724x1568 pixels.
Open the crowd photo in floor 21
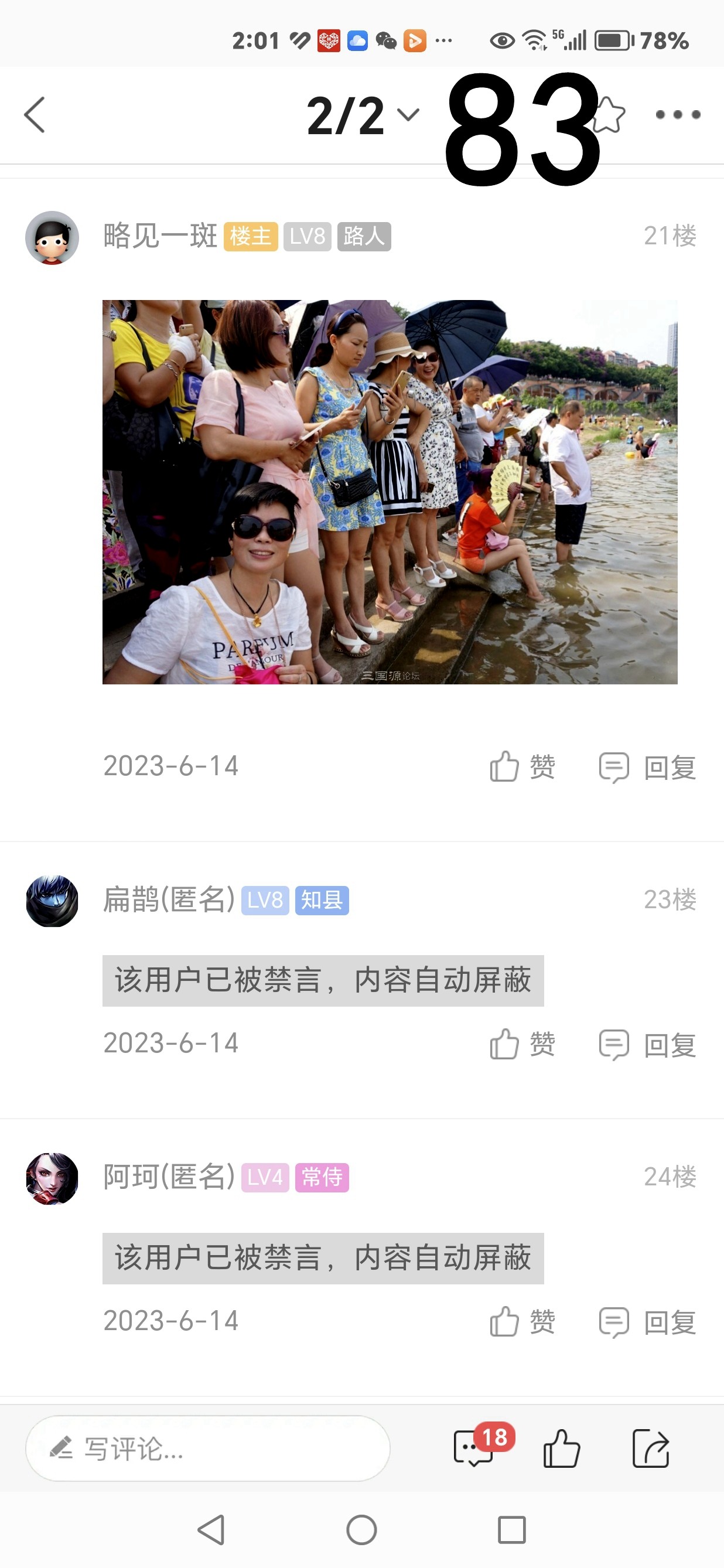coord(390,493)
